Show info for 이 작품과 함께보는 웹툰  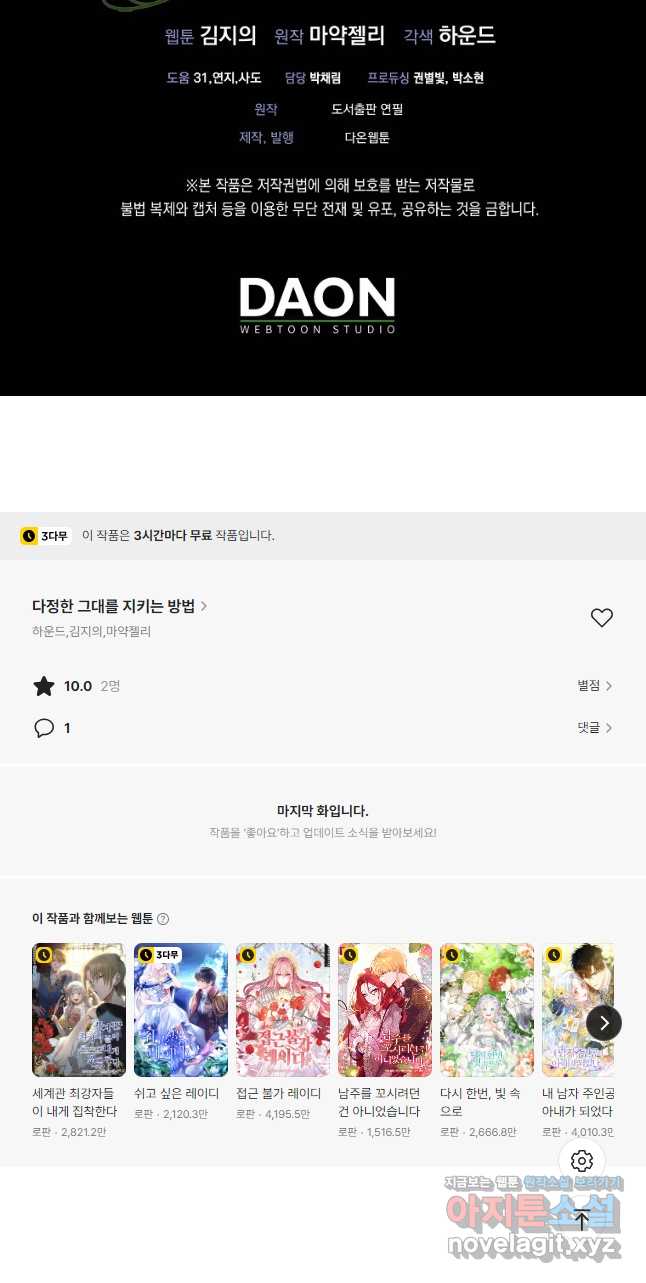pos(163,919)
